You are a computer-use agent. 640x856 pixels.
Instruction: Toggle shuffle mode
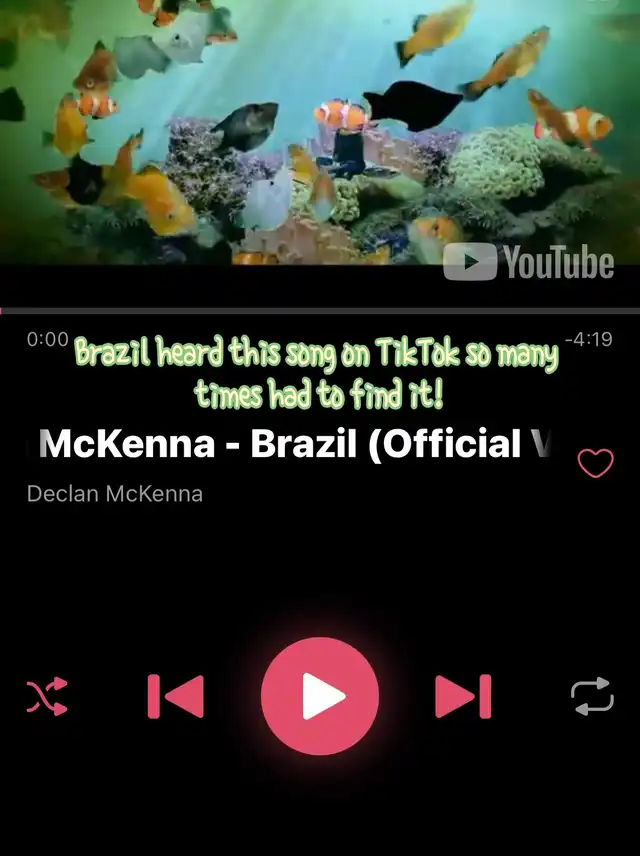[x=47, y=696]
